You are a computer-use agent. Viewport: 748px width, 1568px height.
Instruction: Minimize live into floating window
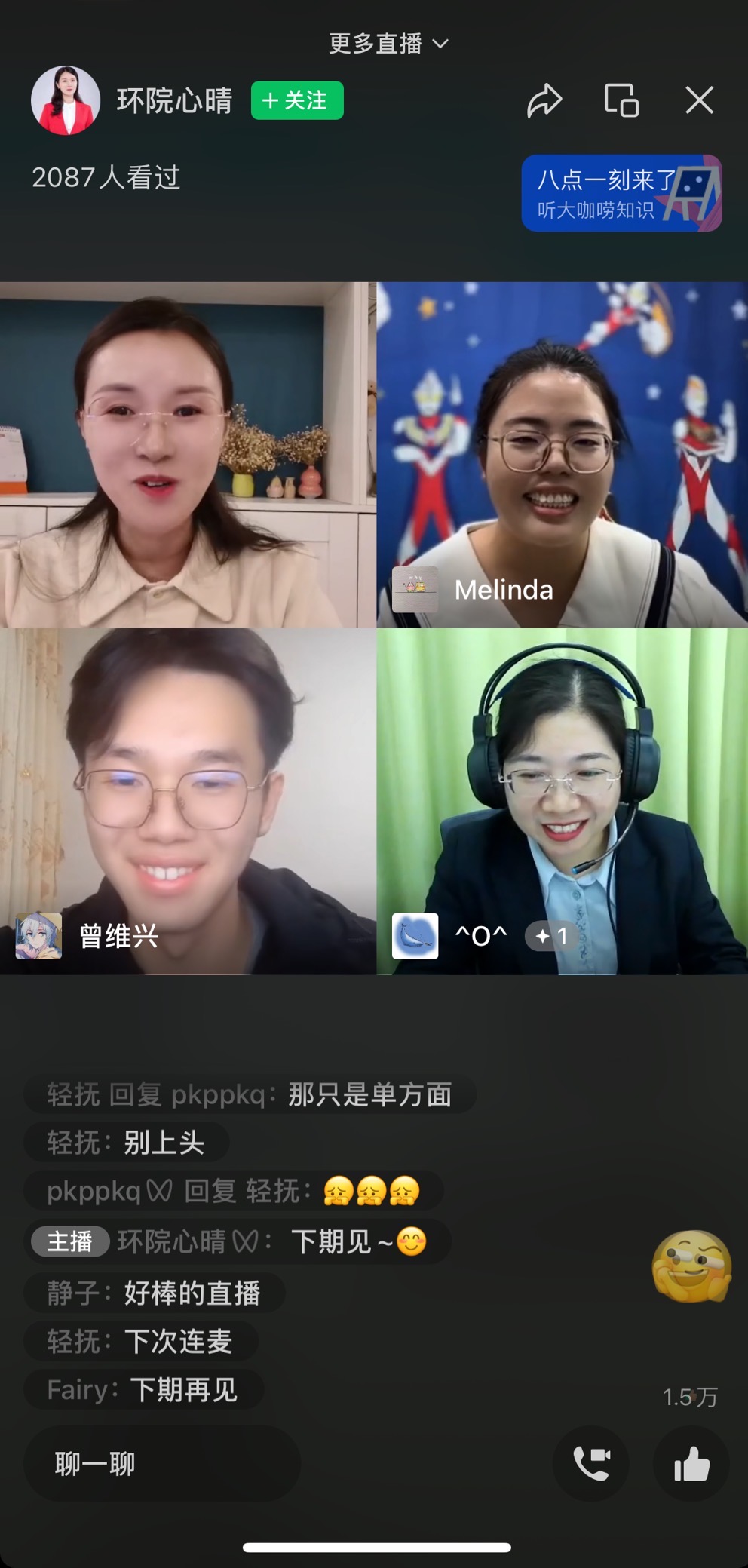click(x=621, y=100)
